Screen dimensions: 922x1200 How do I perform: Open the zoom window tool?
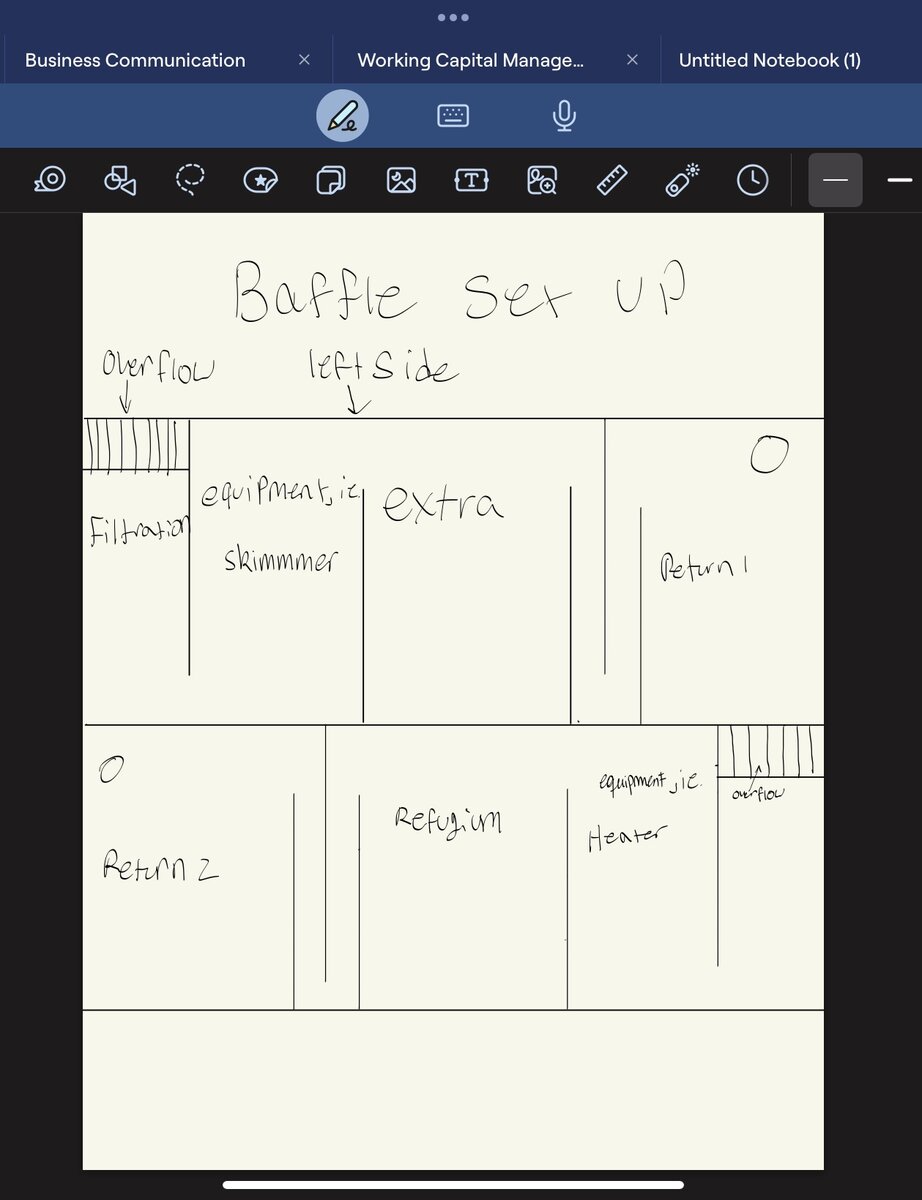click(50, 180)
